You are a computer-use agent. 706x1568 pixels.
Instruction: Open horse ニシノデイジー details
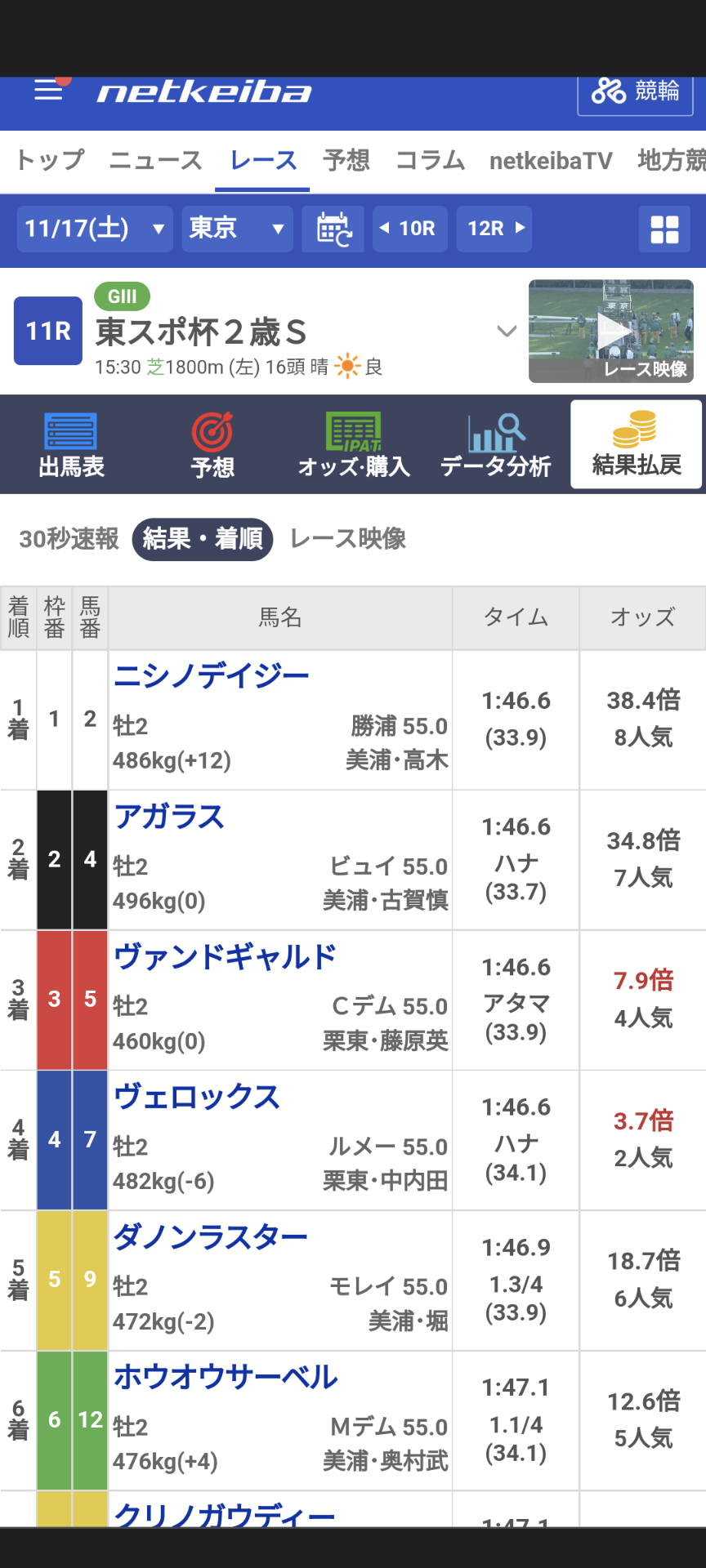coord(211,676)
